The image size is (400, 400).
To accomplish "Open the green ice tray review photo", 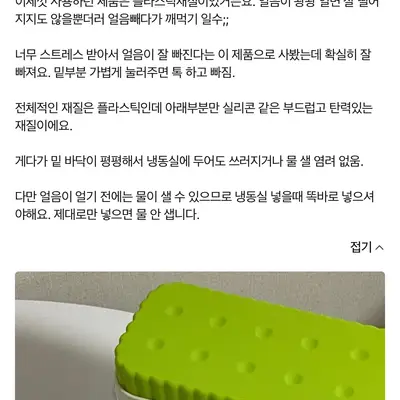I will 200,336.
